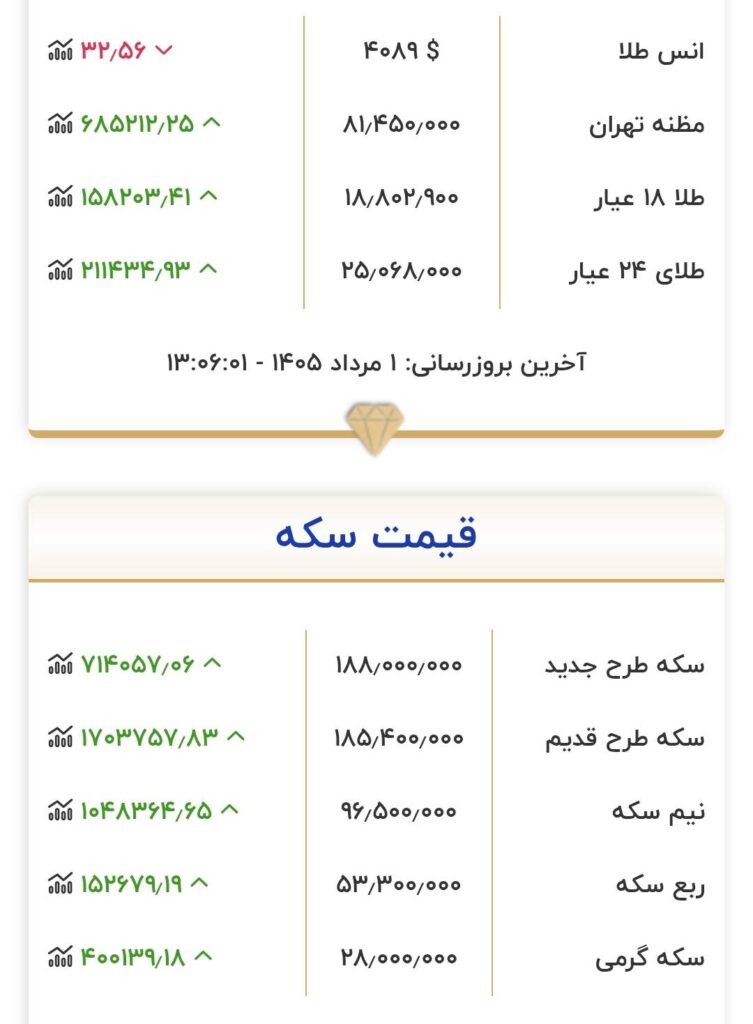
Task: Open the chart icon for انس طلا
Action: (60, 50)
